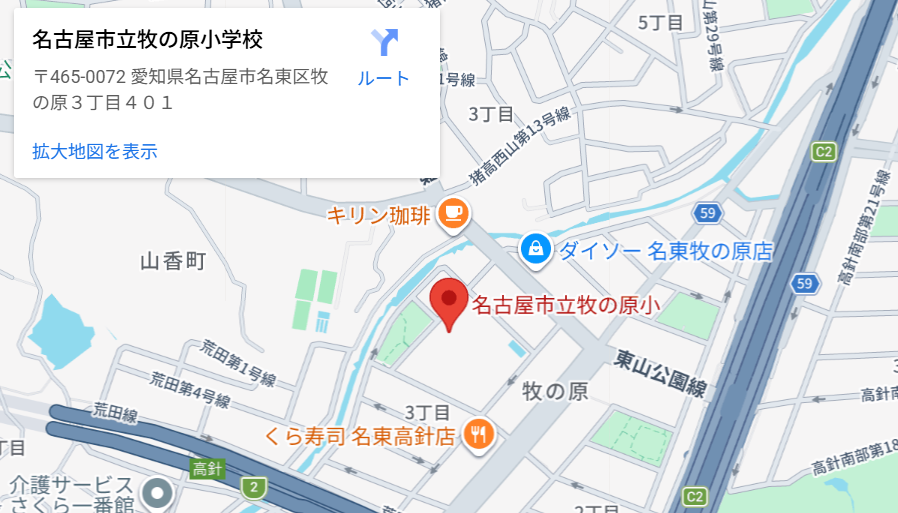Tap the 拡大地図を表示 link
This screenshot has width=898, height=513.
95,152
